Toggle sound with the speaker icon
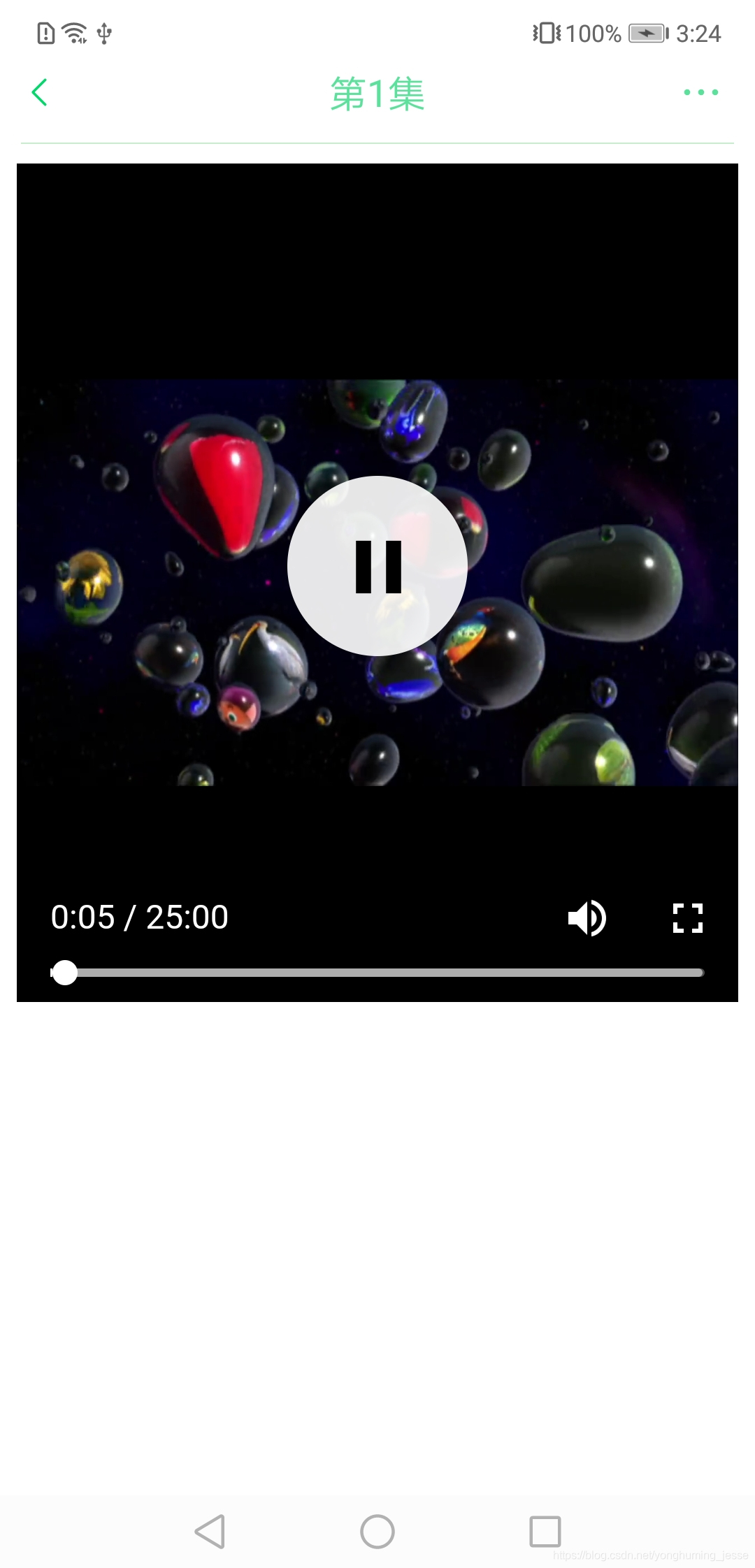755x1568 pixels. tap(586, 917)
